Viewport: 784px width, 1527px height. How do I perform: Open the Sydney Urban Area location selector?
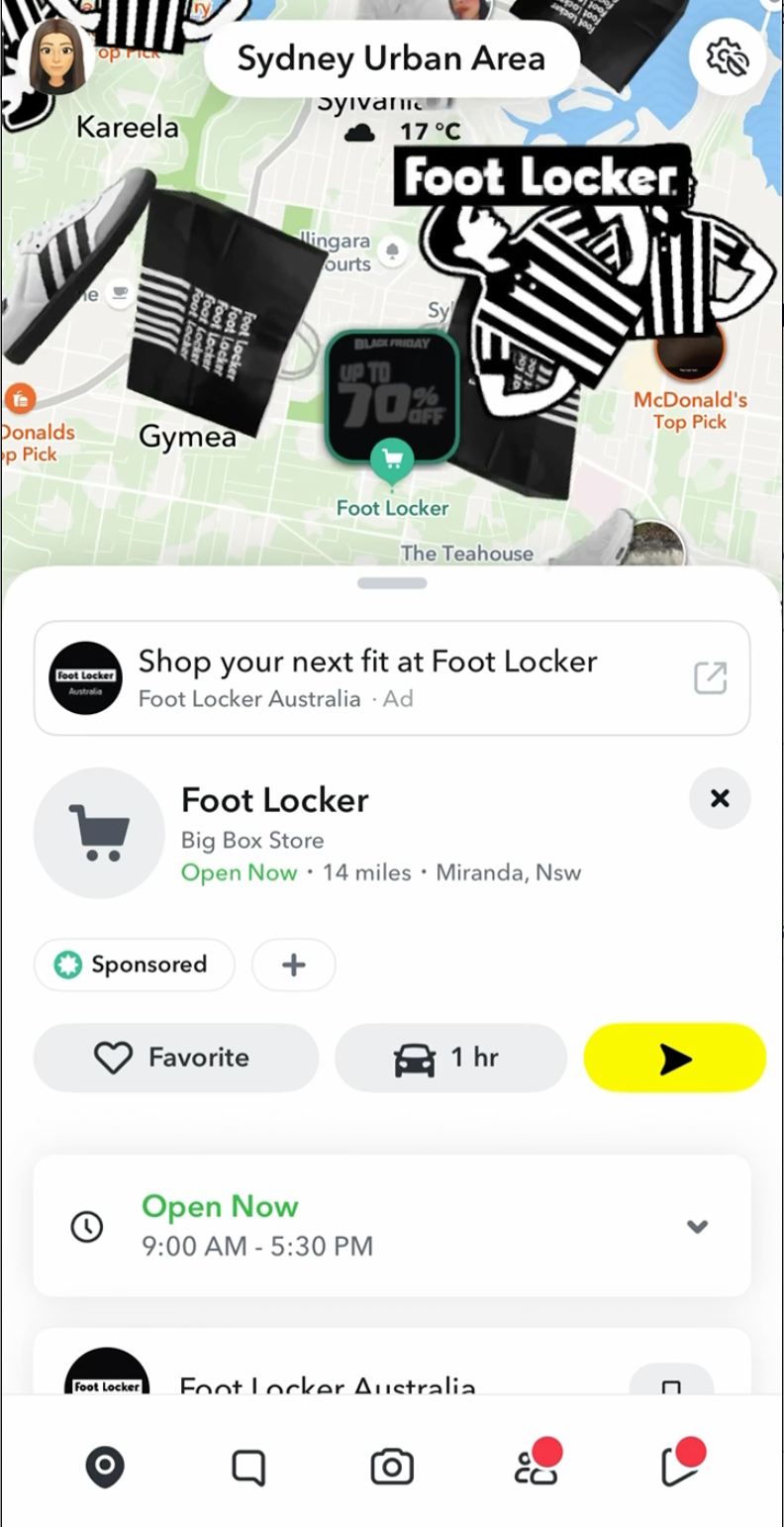click(x=392, y=57)
